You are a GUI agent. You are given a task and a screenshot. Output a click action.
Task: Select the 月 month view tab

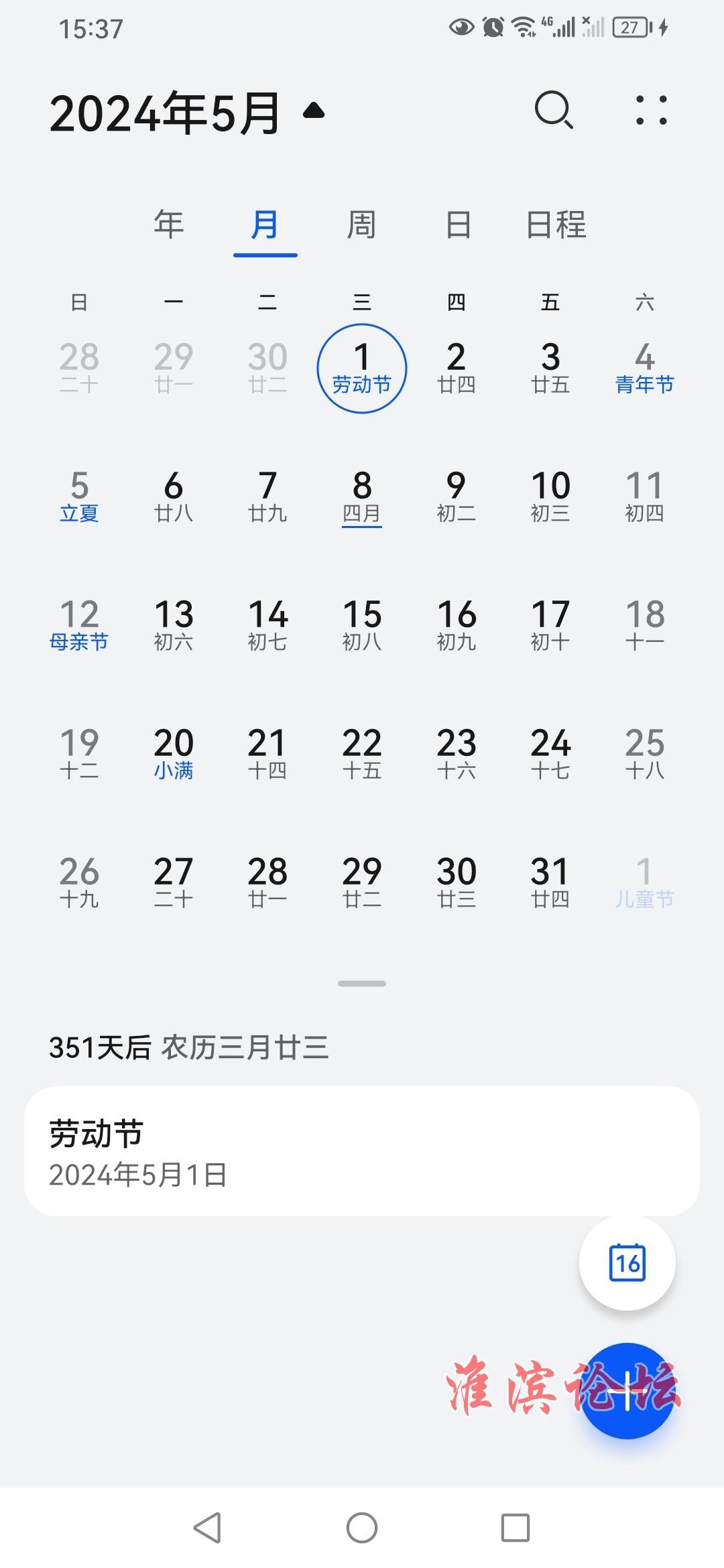265,224
